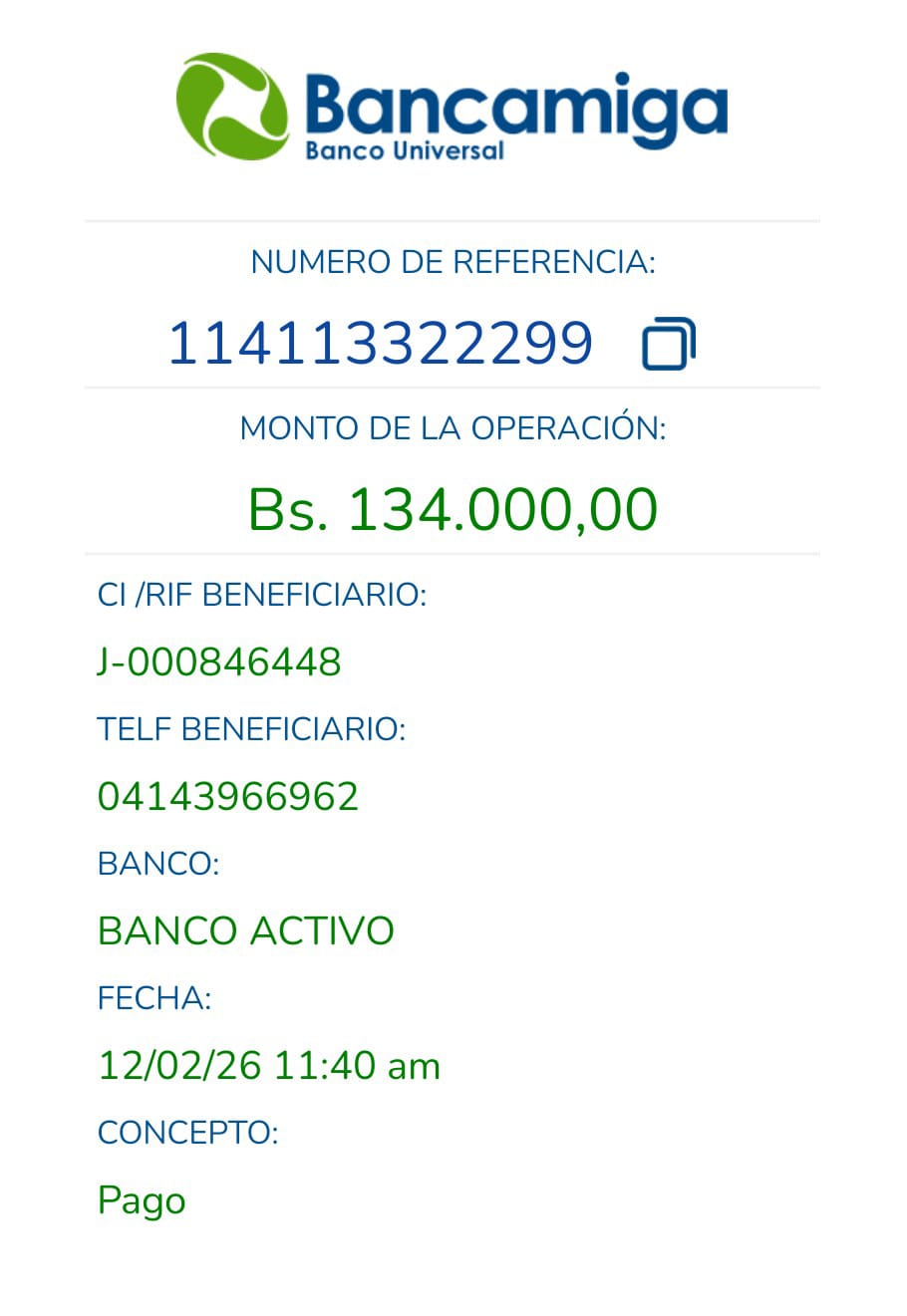Copy the reference number 114113322299

[x=668, y=344]
